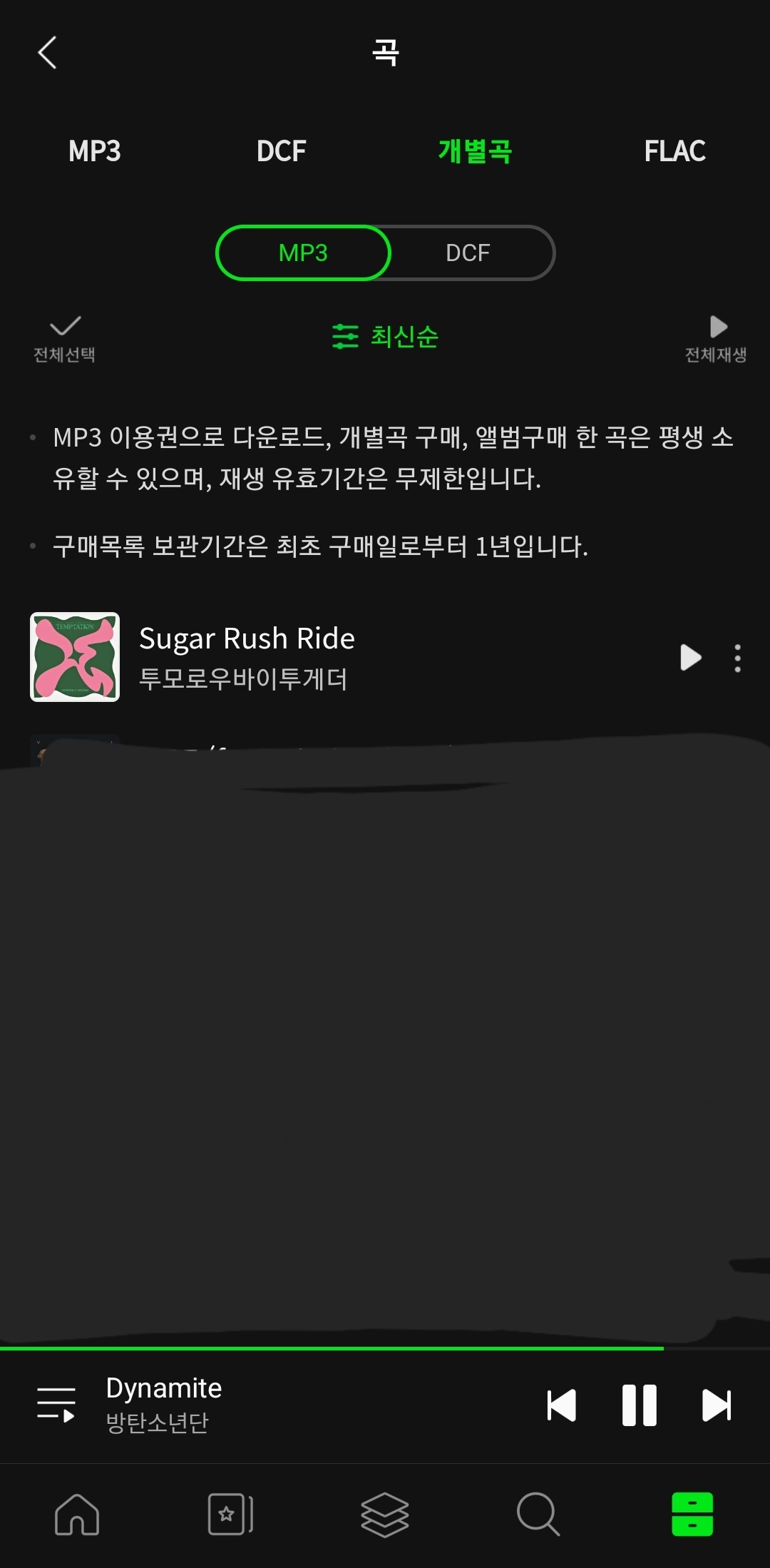Open the 최신순 sort options
The width and height of the screenshot is (770, 1568).
tap(404, 336)
